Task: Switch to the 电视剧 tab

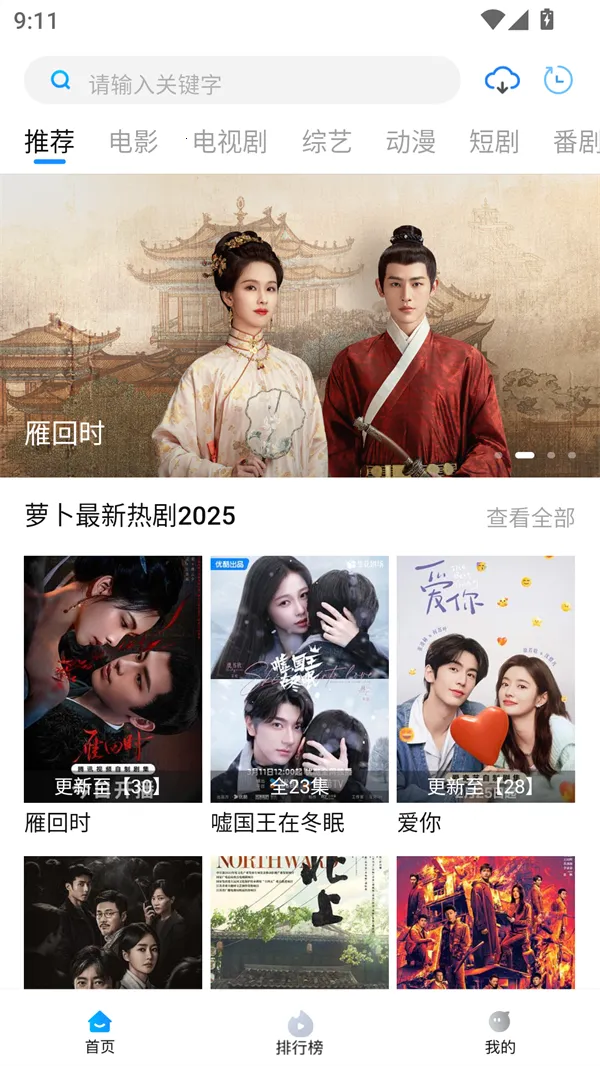Action: click(x=230, y=142)
